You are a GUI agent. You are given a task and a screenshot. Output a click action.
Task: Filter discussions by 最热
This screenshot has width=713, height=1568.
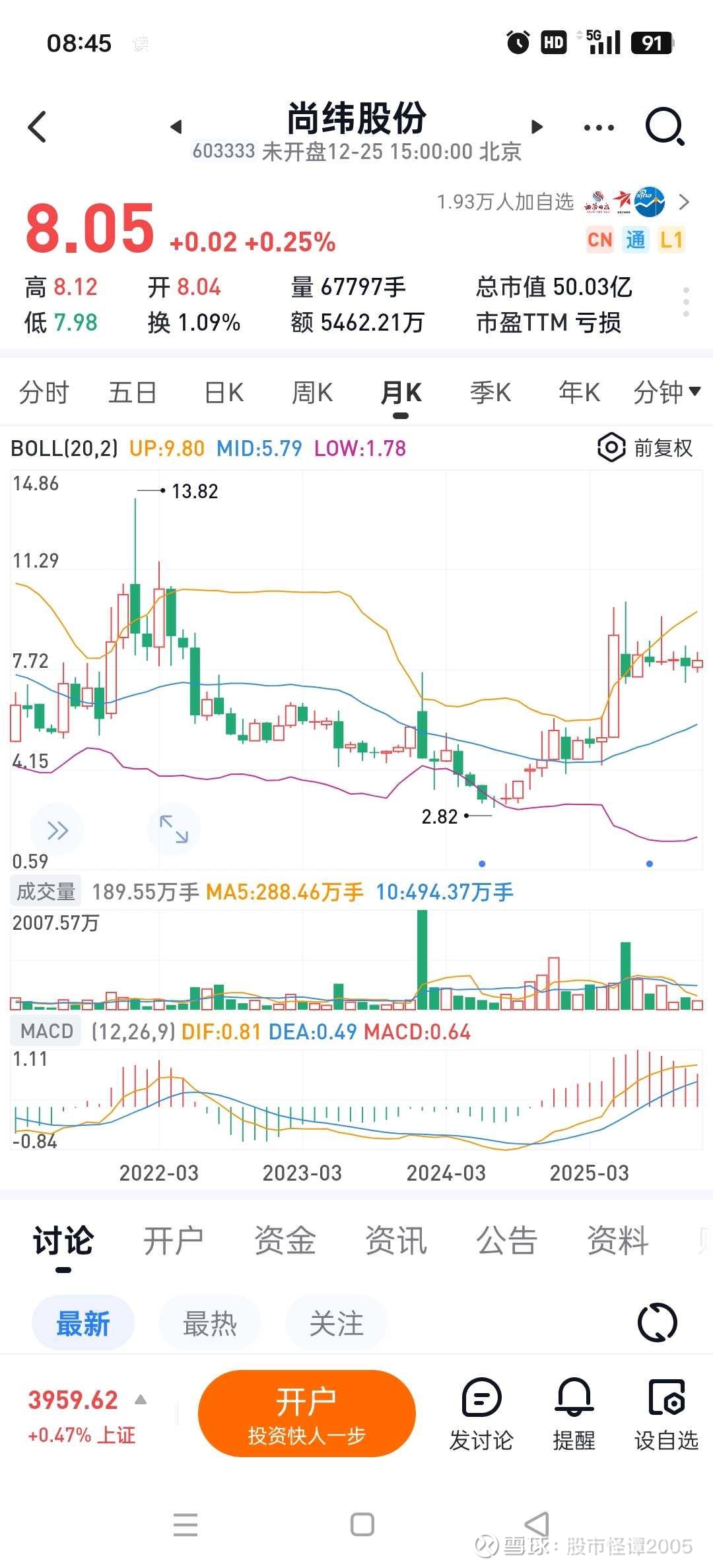point(209,1324)
